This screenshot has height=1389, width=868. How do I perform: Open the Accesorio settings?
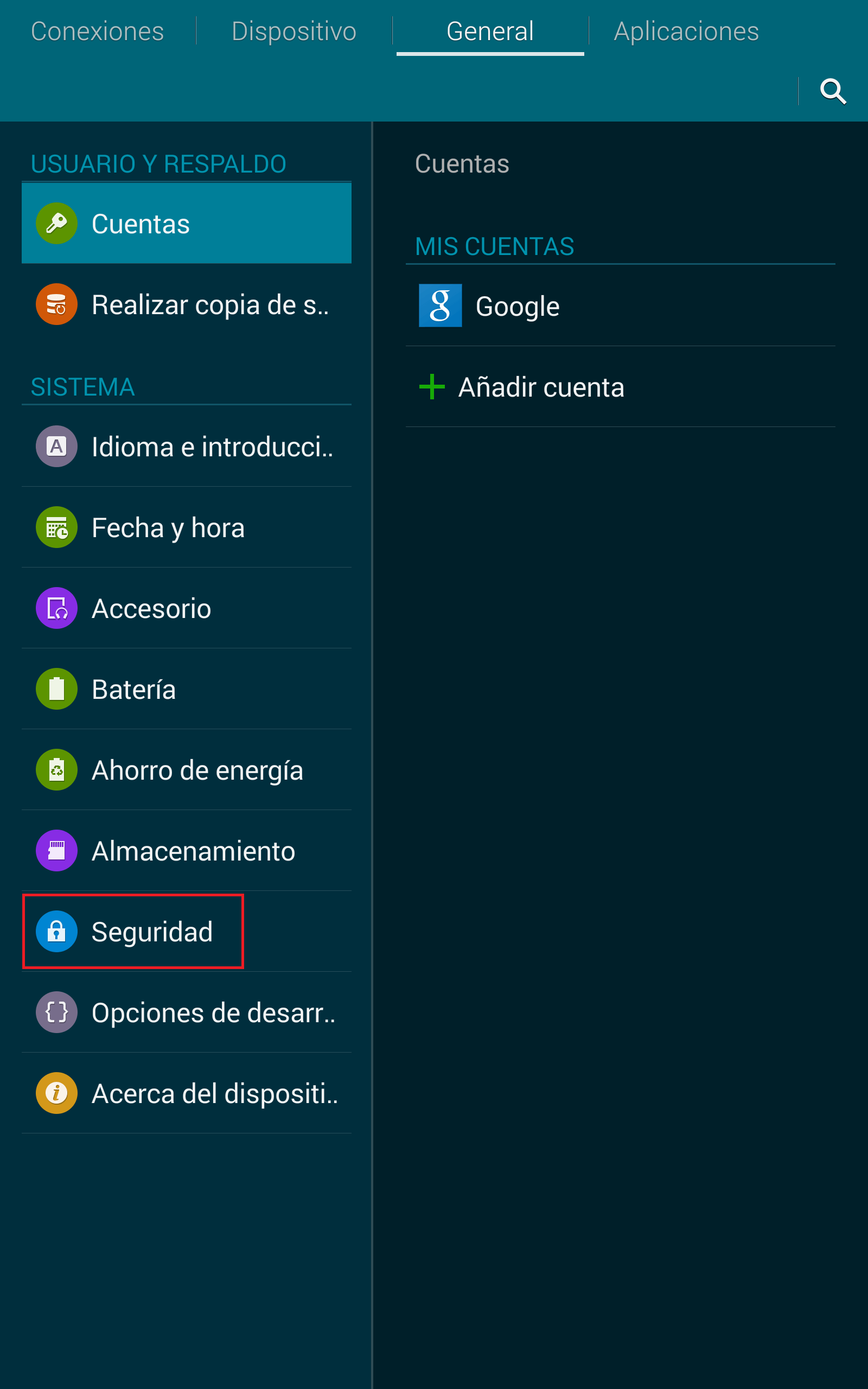[x=187, y=608]
